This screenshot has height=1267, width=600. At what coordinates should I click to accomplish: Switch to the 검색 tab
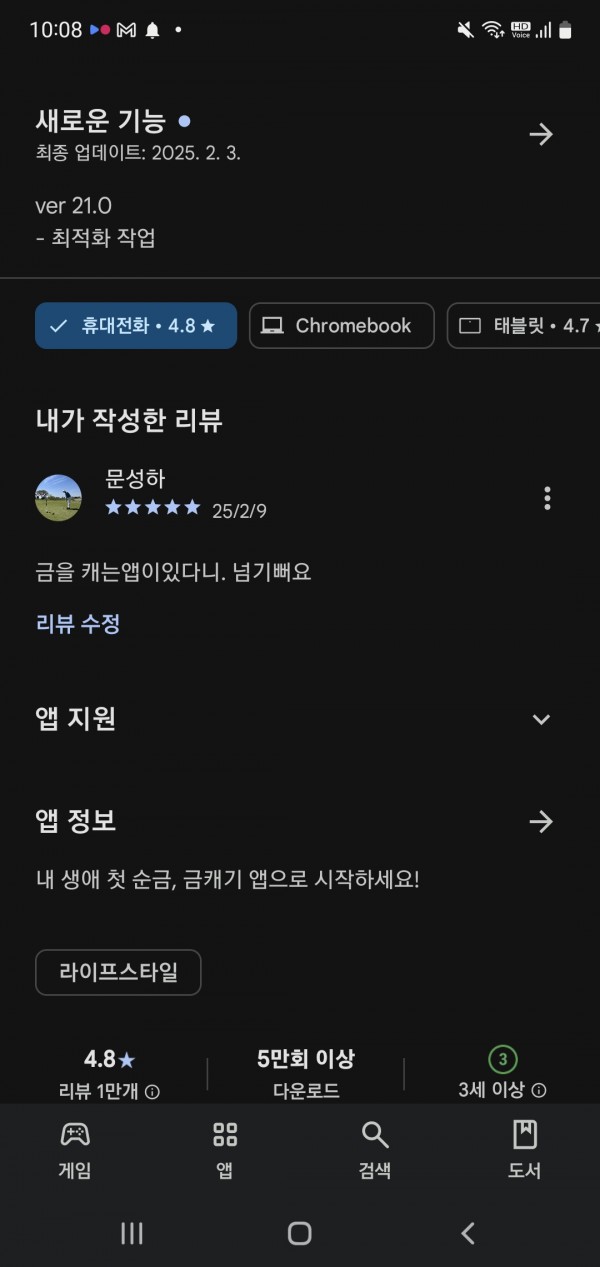375,1149
